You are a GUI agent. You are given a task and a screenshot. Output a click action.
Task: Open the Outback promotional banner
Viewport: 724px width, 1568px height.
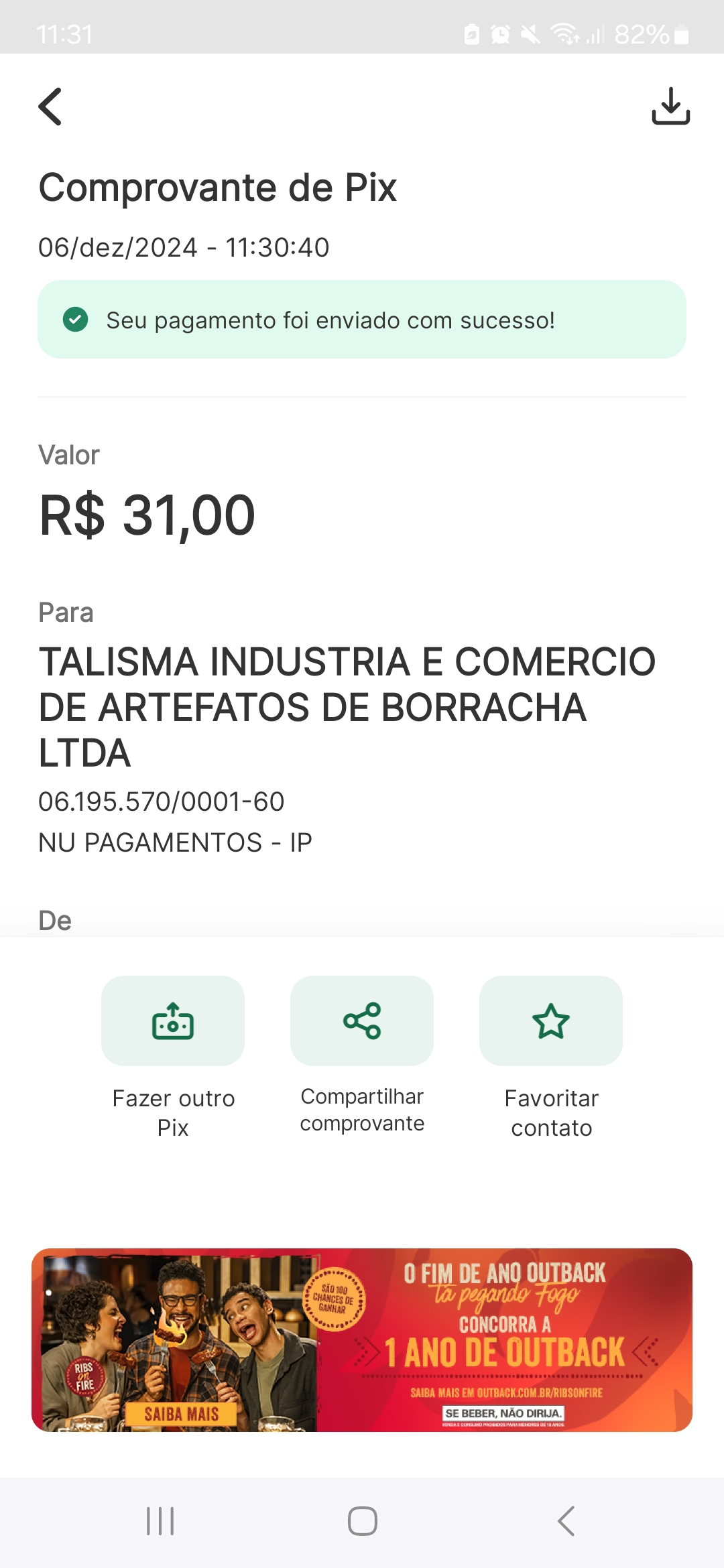362,1340
